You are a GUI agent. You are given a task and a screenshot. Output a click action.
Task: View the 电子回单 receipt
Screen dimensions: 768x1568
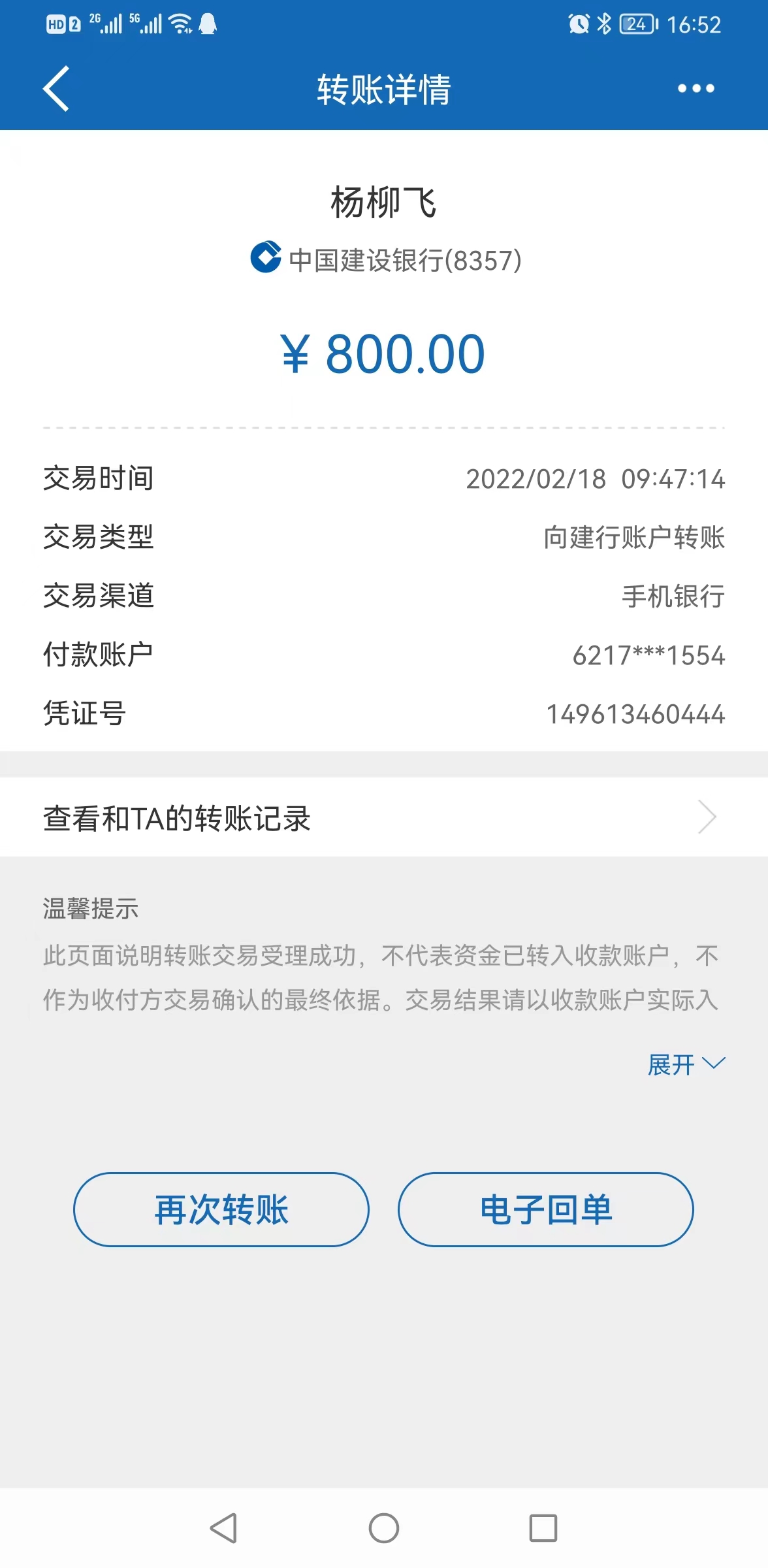546,1209
